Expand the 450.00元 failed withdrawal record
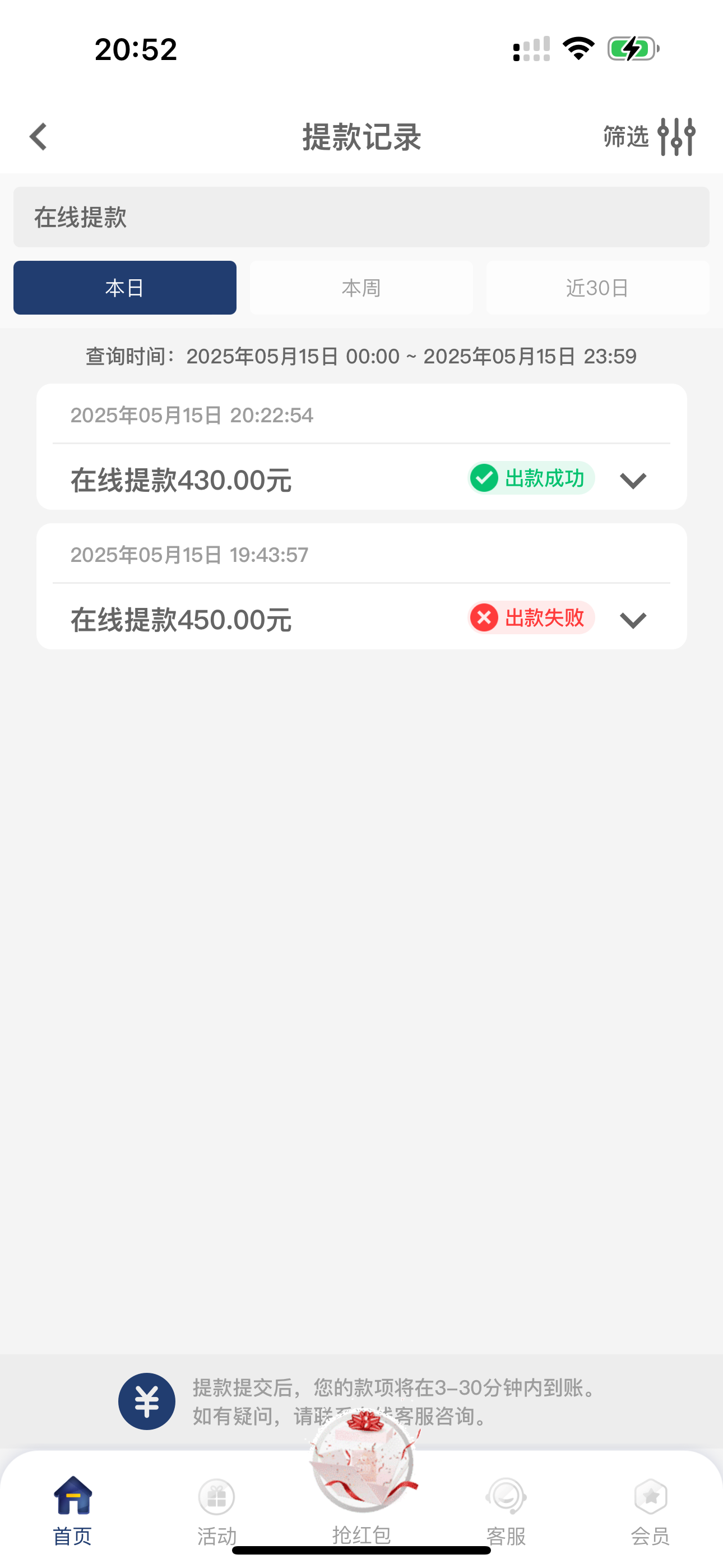The image size is (723, 1568). pos(632,620)
